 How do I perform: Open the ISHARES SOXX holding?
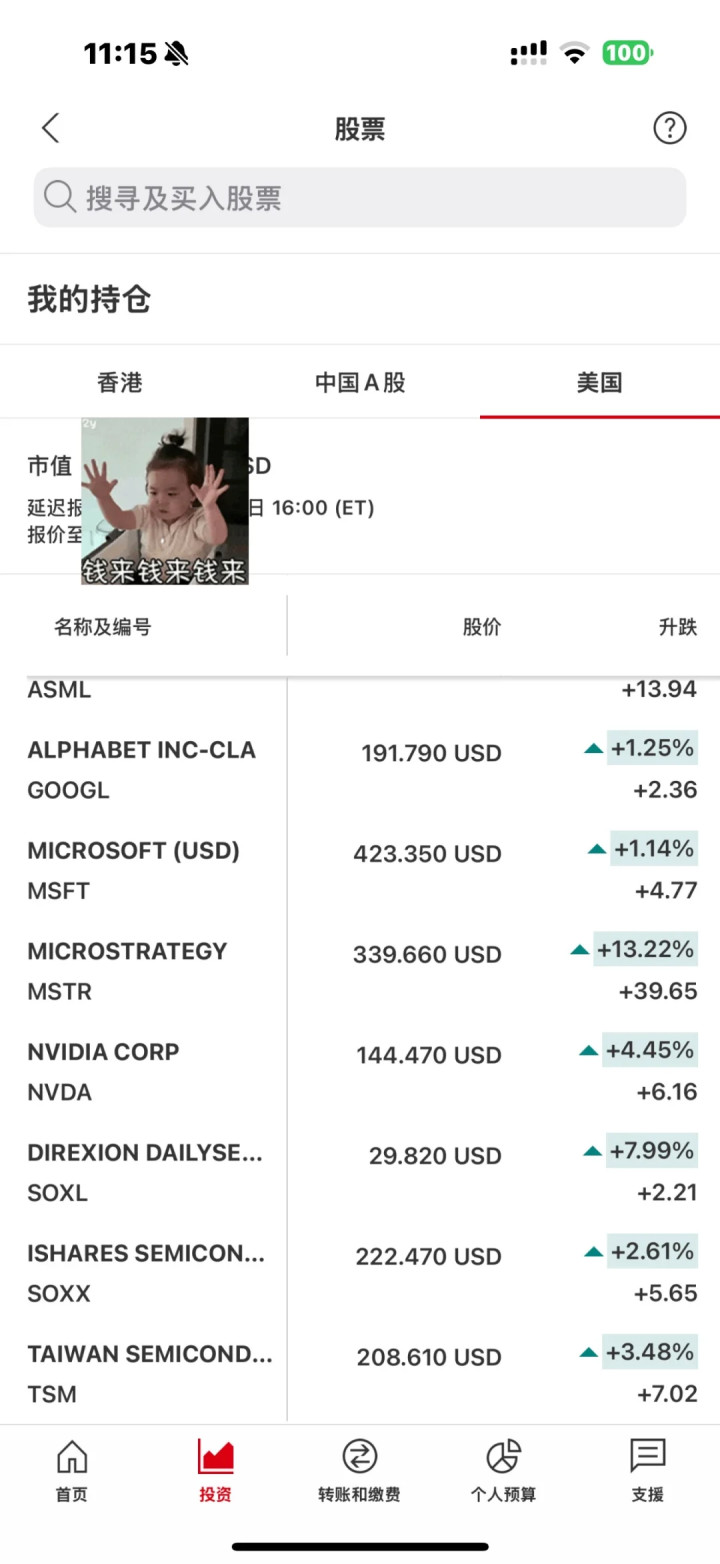[x=360, y=1273]
